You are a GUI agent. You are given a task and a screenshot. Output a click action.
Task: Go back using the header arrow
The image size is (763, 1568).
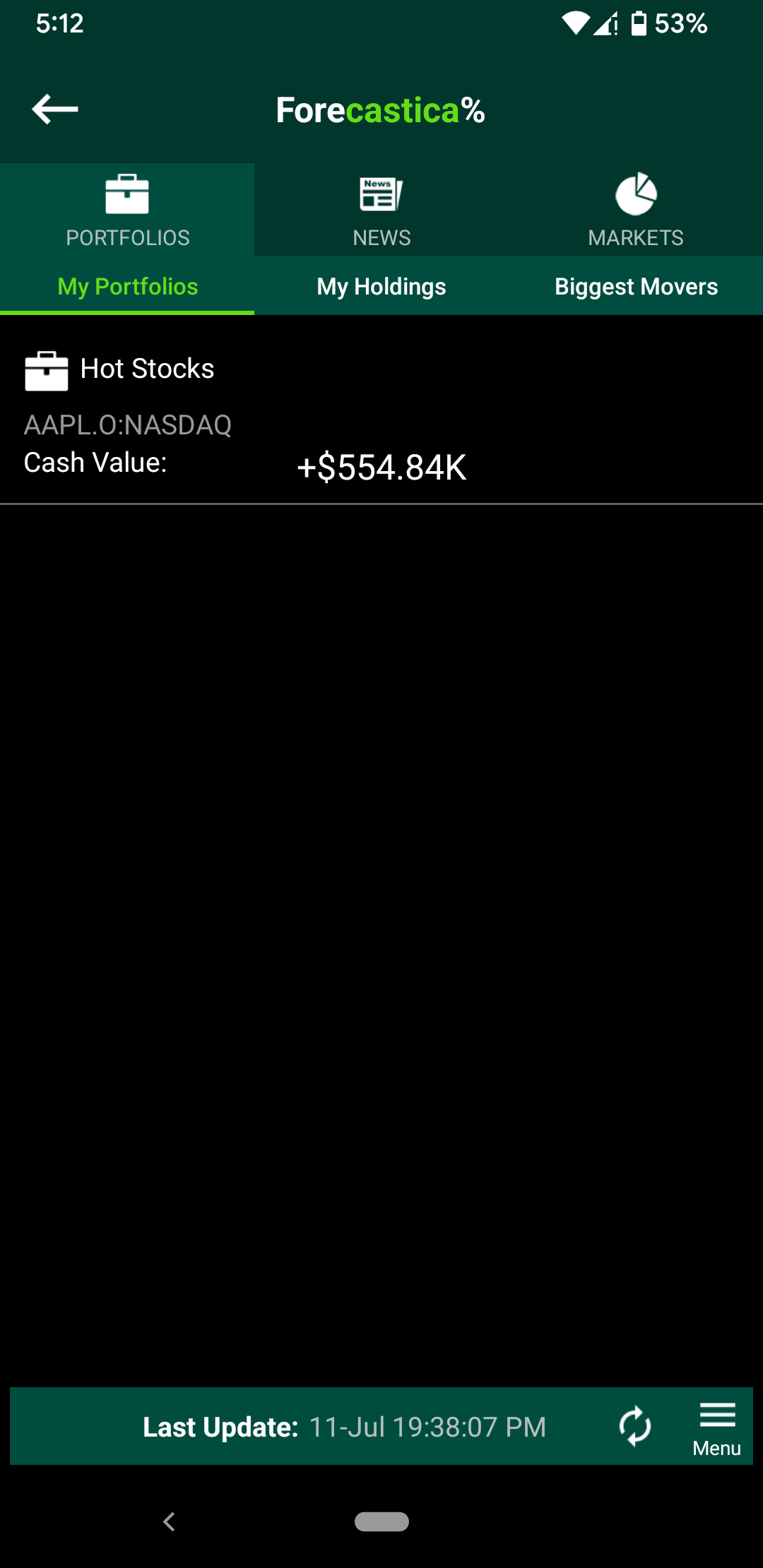[x=55, y=109]
